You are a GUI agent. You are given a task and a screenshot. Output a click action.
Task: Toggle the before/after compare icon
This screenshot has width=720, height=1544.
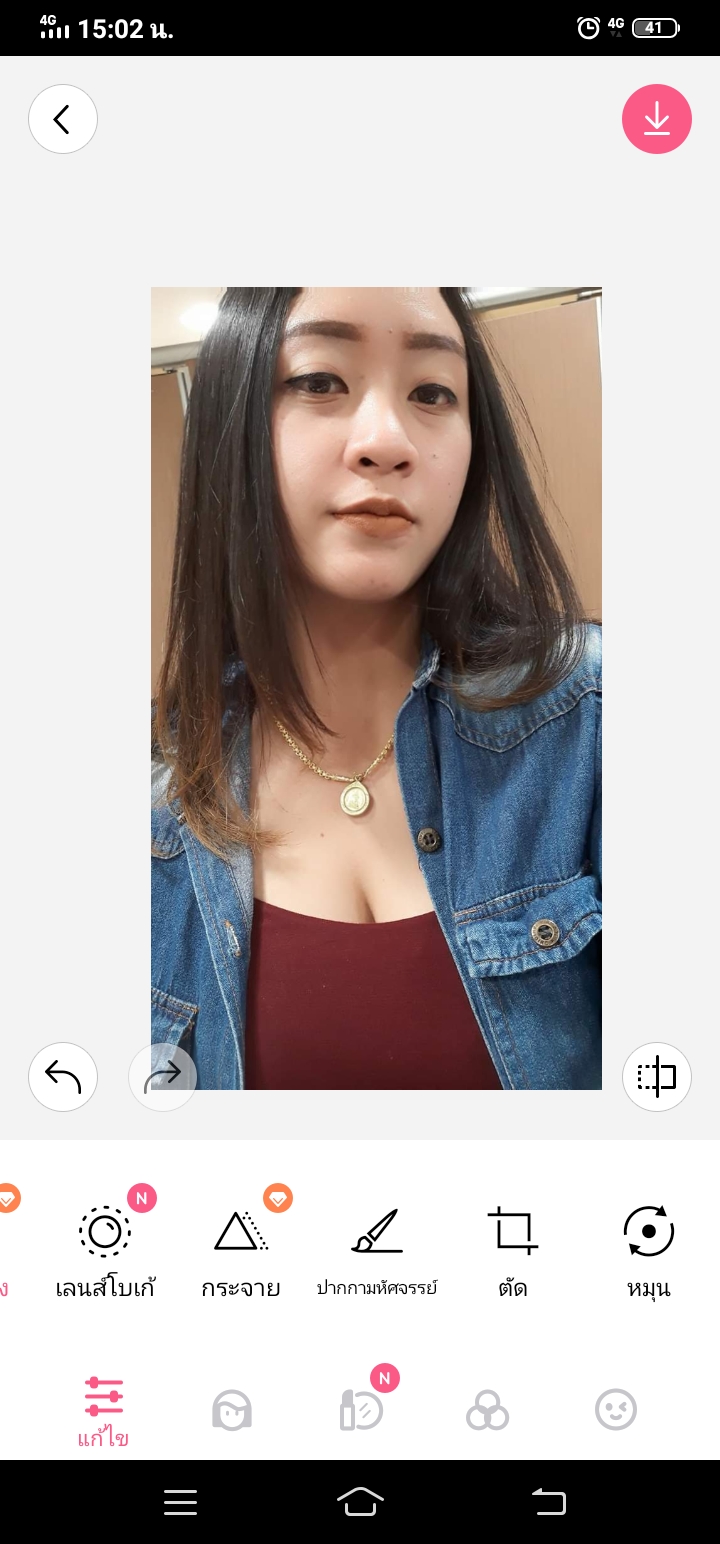tap(656, 1077)
